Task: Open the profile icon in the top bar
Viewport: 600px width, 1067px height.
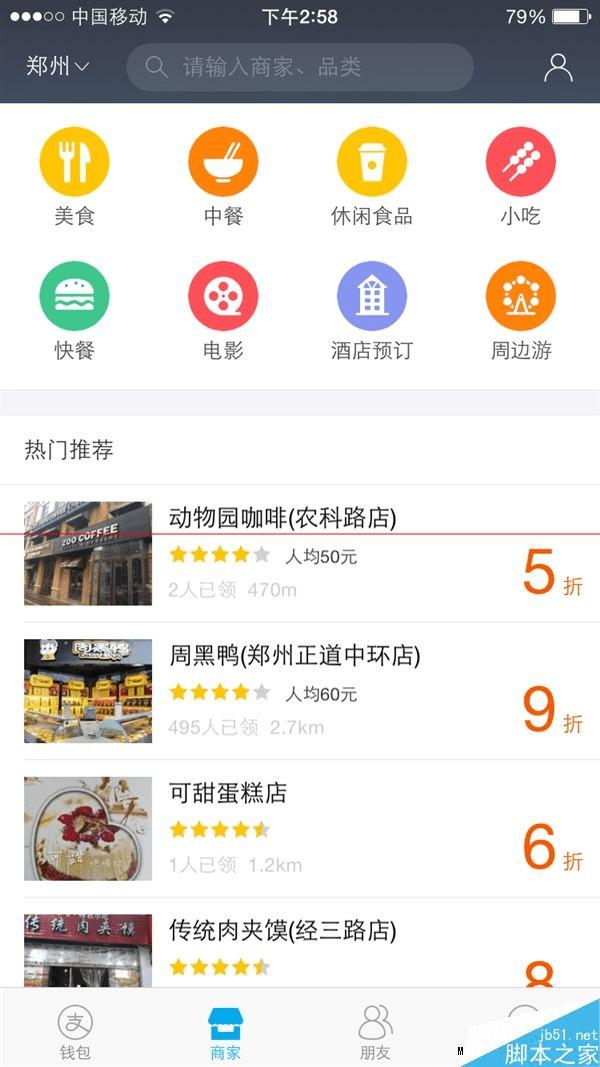Action: 558,67
